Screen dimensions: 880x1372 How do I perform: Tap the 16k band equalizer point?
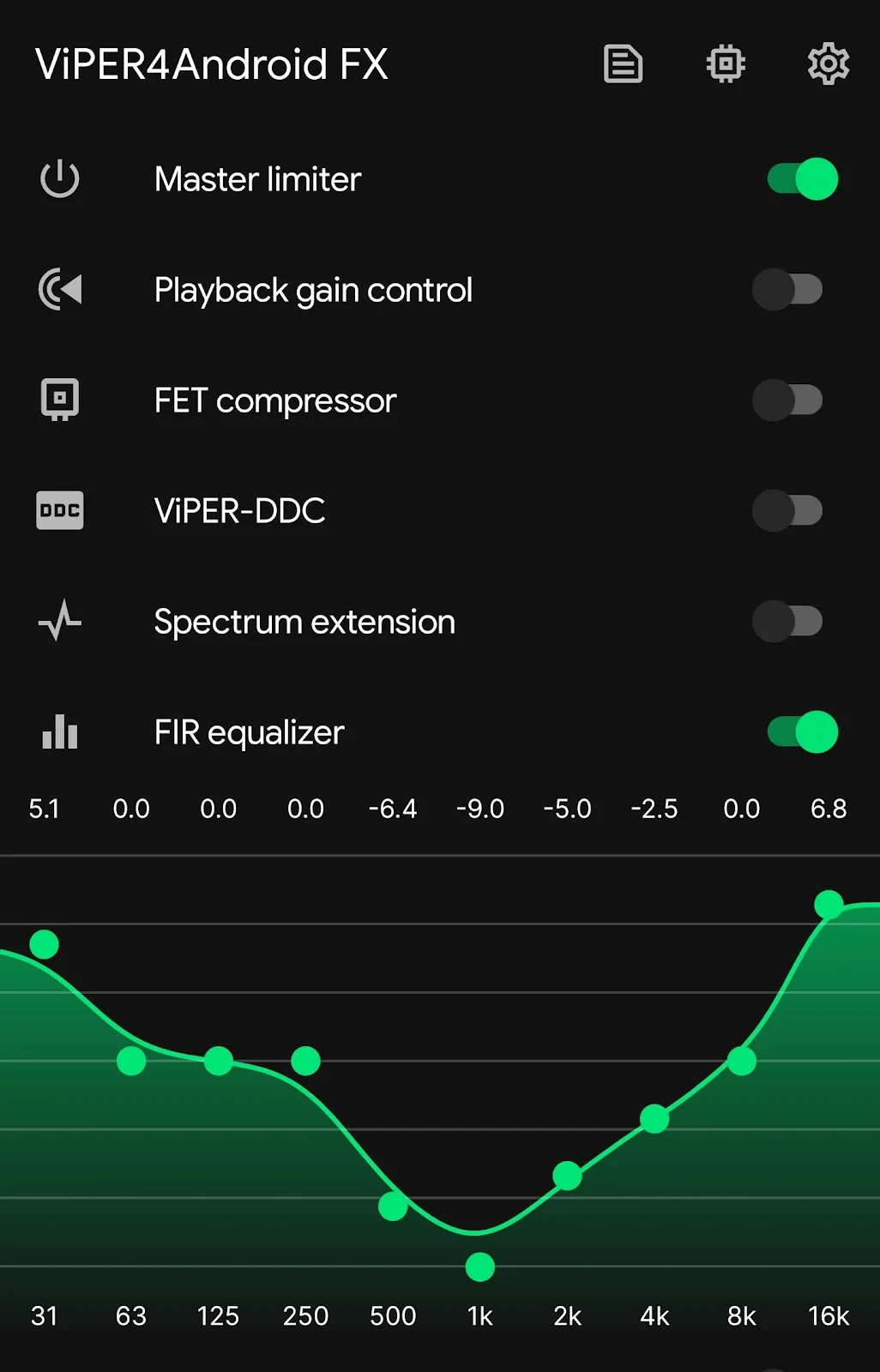pos(829,904)
